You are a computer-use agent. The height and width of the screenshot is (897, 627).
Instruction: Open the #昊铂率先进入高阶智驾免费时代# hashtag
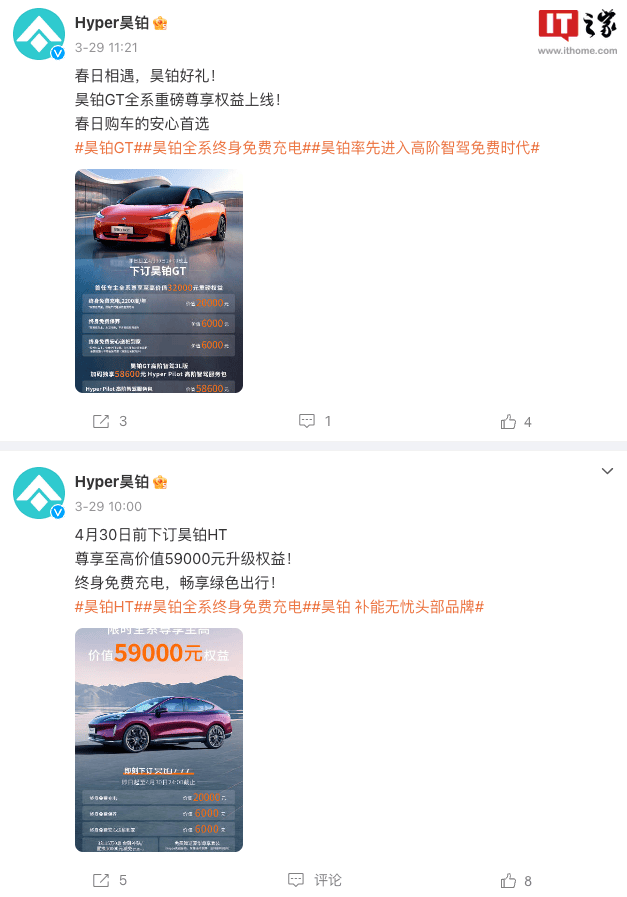(428, 148)
